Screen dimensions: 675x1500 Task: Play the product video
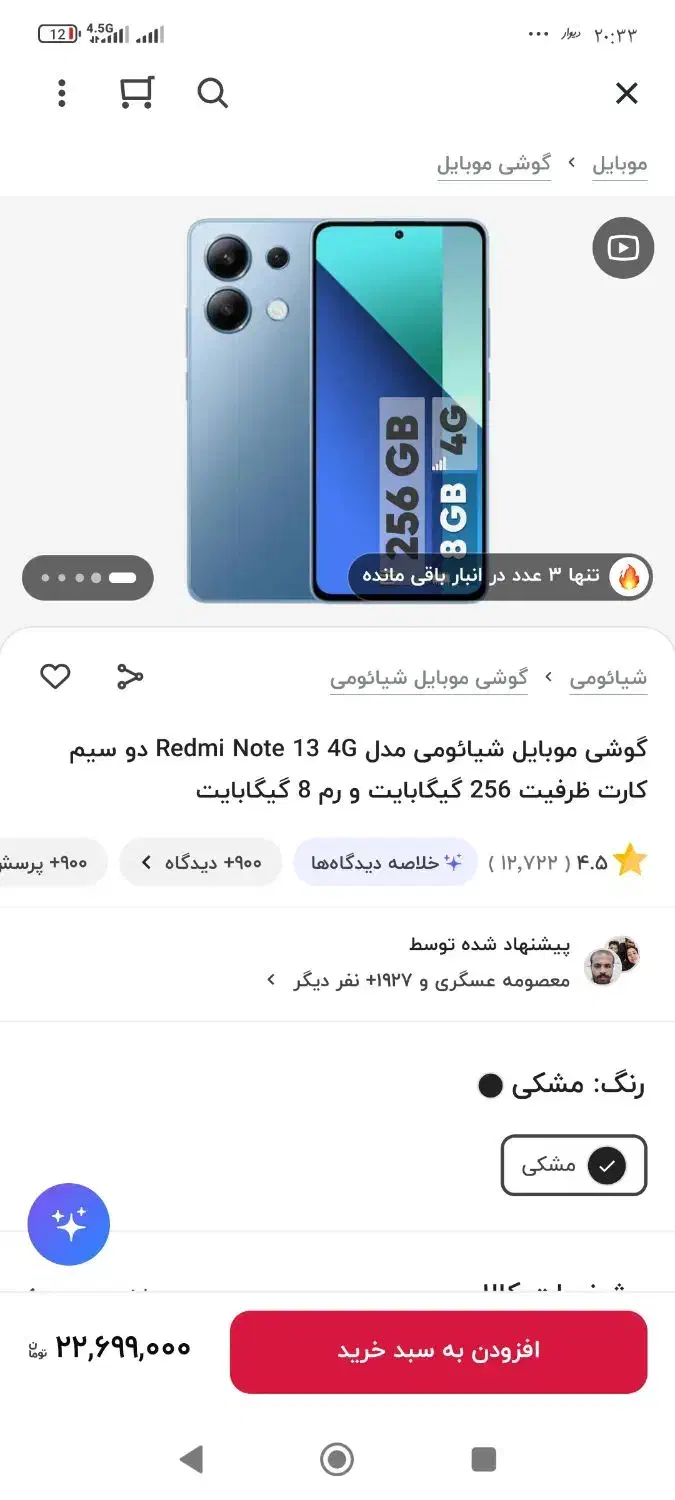(x=622, y=248)
